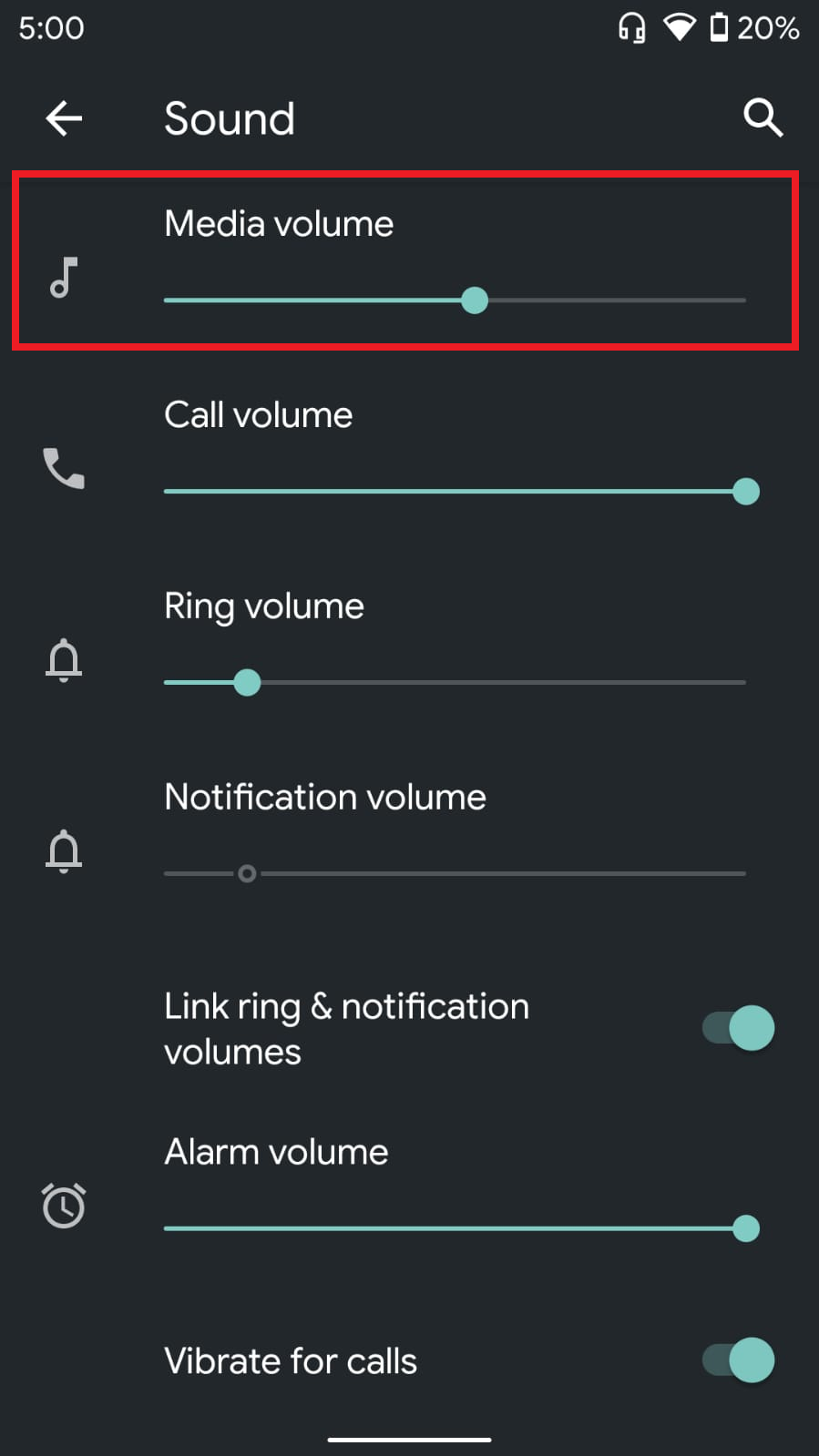Viewport: 819px width, 1456px height.
Task: Turn off Vibrate for calls
Action: 738,1360
